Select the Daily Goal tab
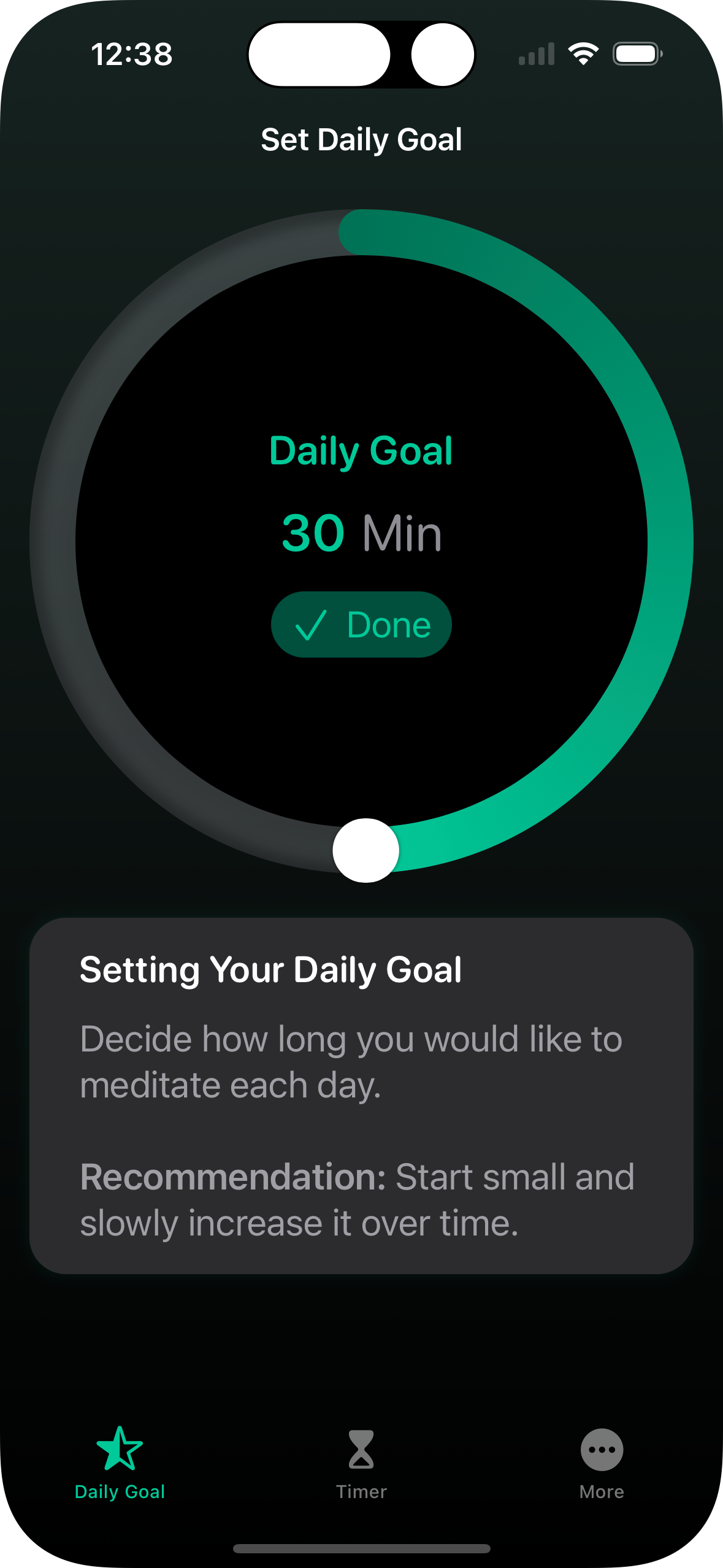723x1568 pixels. point(120,1462)
